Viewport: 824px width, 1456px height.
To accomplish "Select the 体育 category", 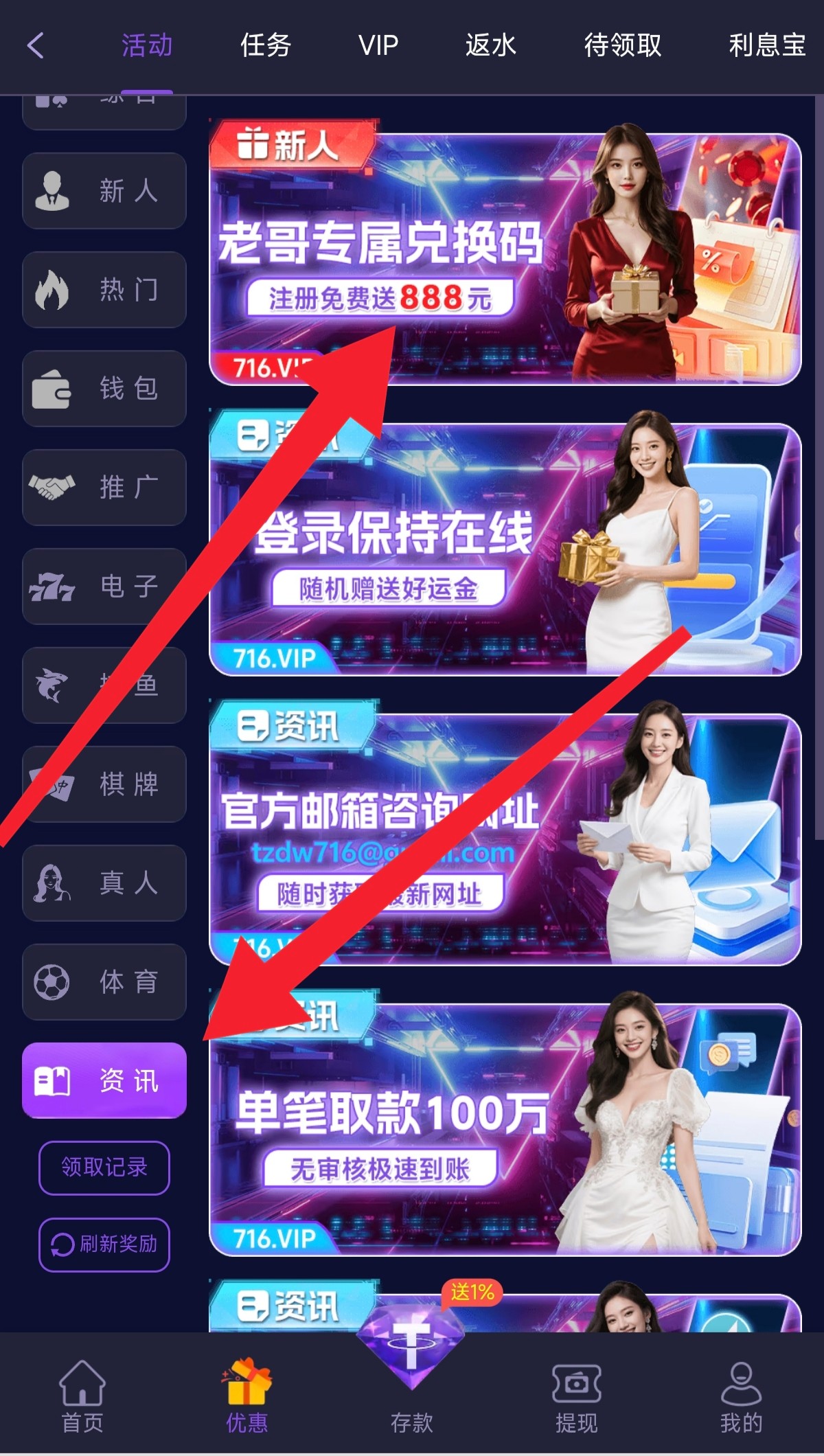I will coord(104,982).
